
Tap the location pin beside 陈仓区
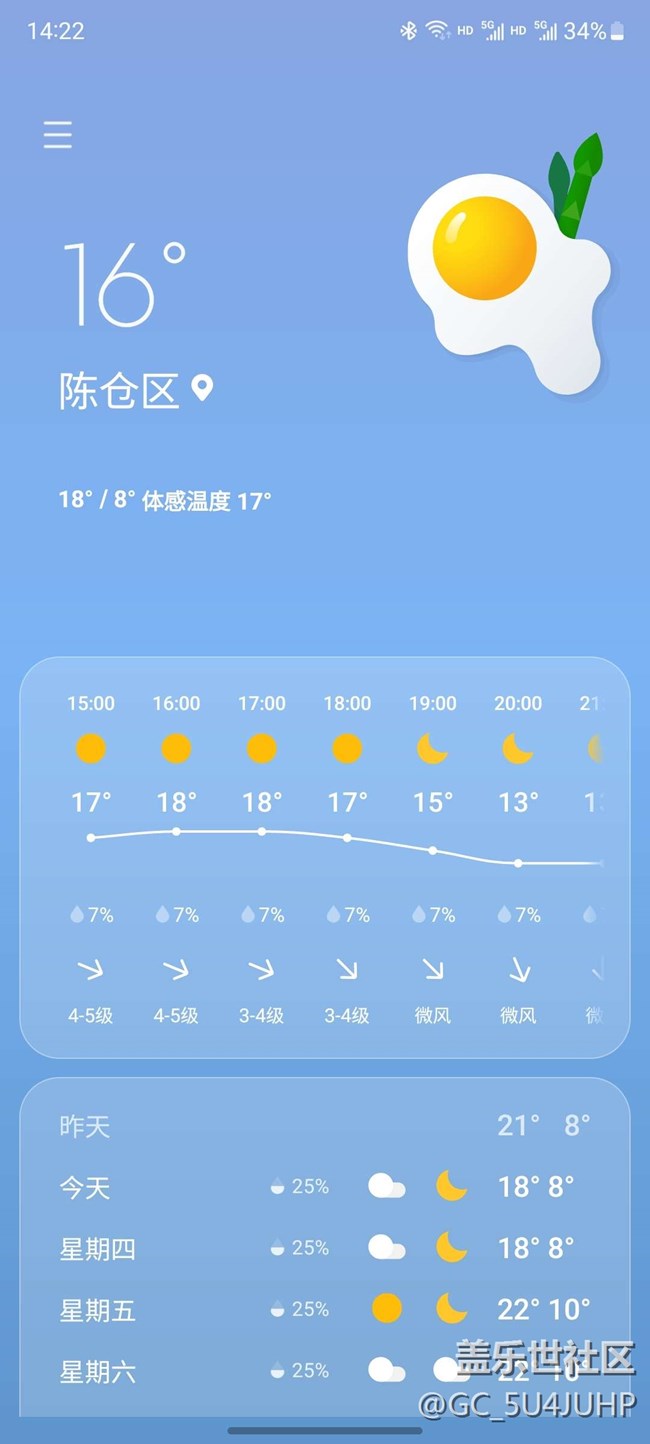coord(203,388)
